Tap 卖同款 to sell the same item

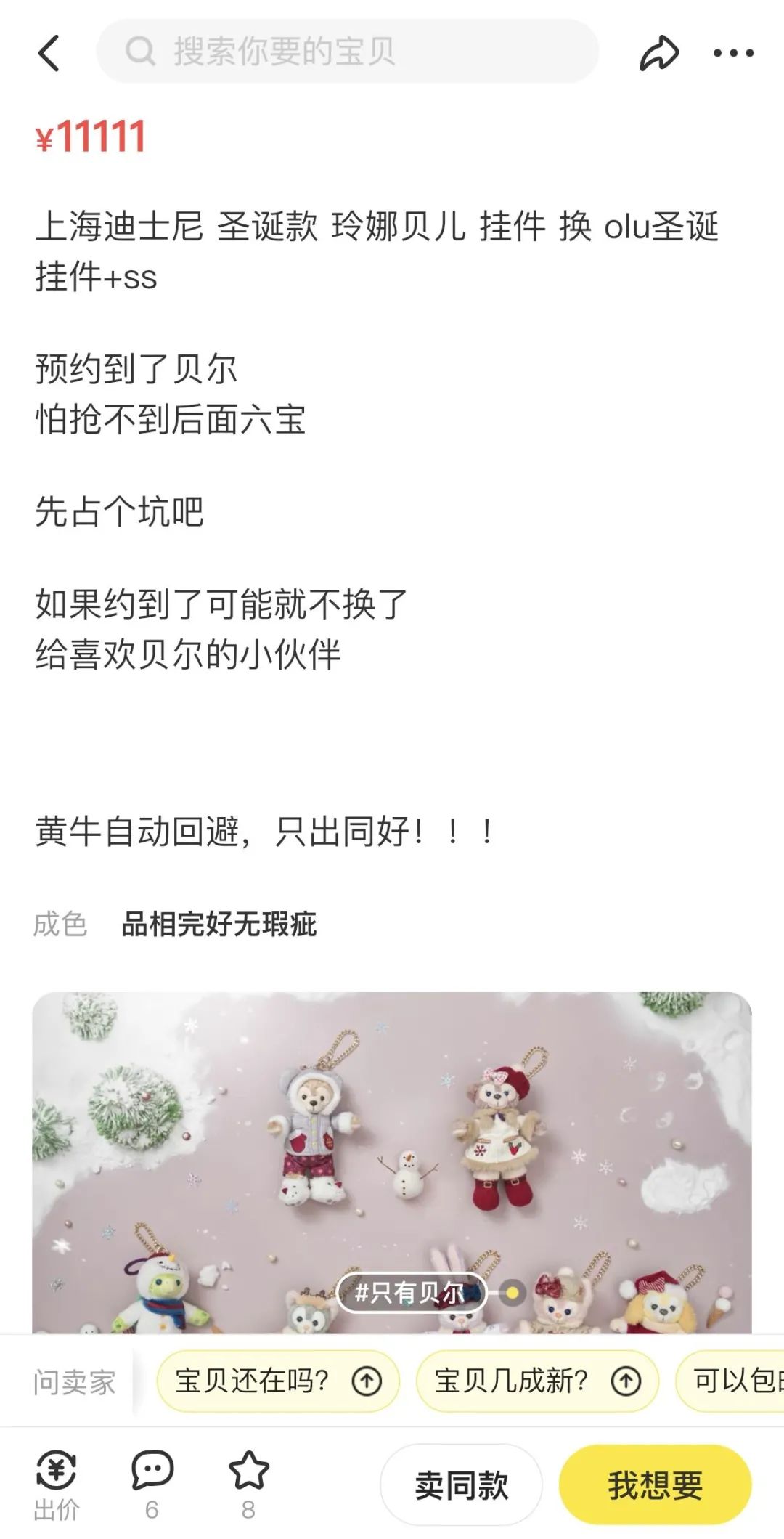tap(461, 1485)
